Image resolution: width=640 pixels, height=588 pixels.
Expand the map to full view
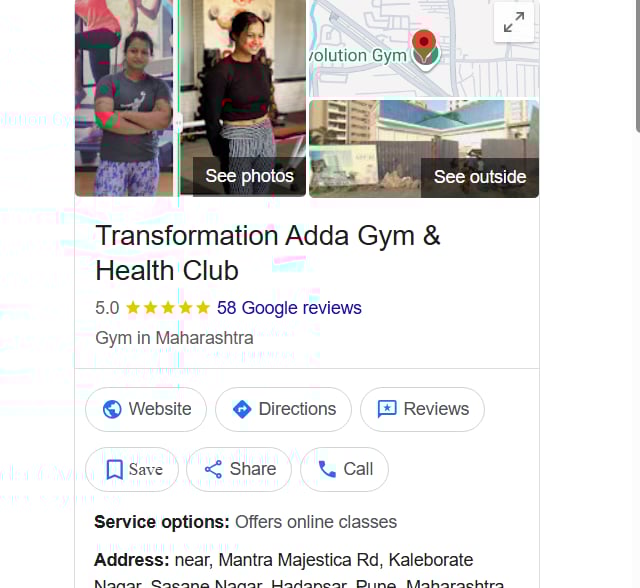coord(514,22)
